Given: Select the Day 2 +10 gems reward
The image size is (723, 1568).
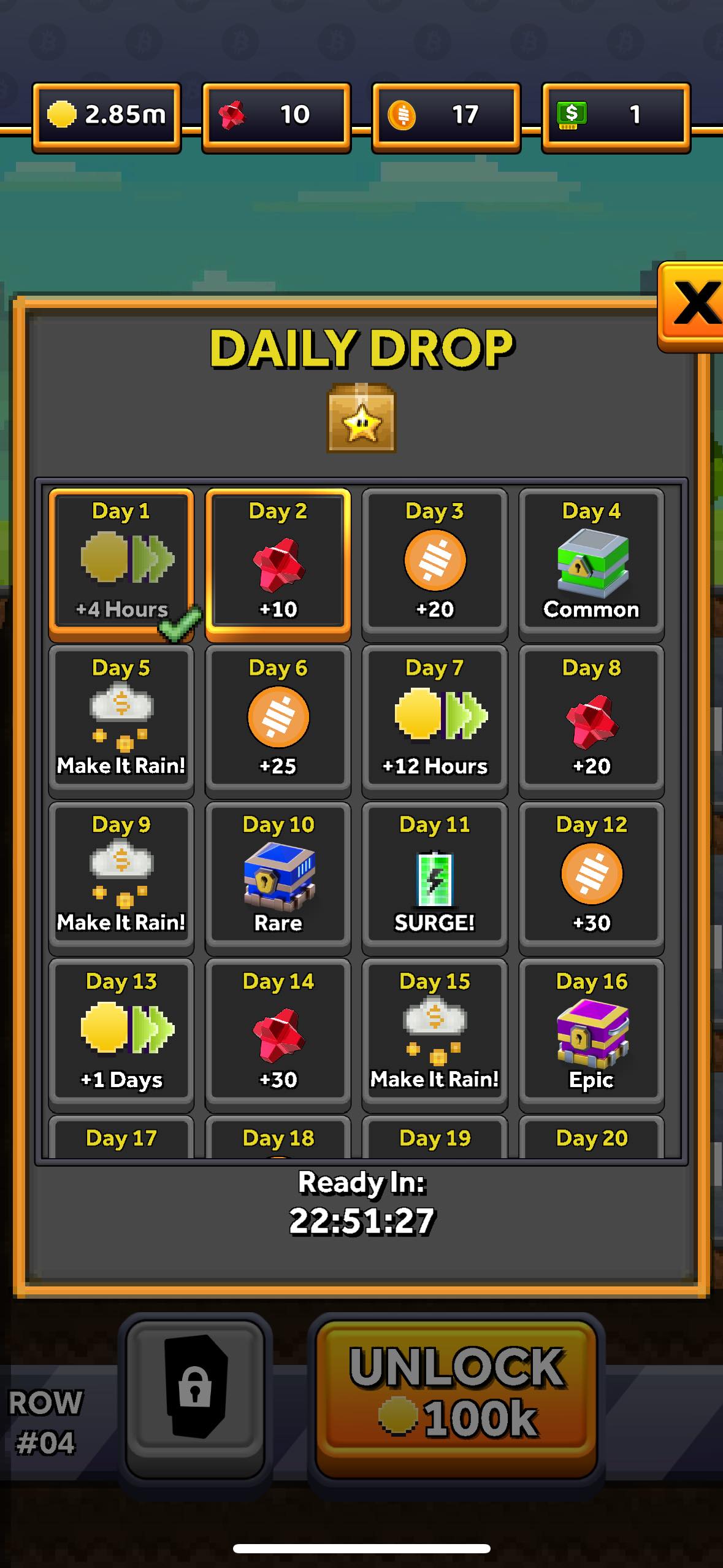Looking at the screenshot, I should (278, 563).
